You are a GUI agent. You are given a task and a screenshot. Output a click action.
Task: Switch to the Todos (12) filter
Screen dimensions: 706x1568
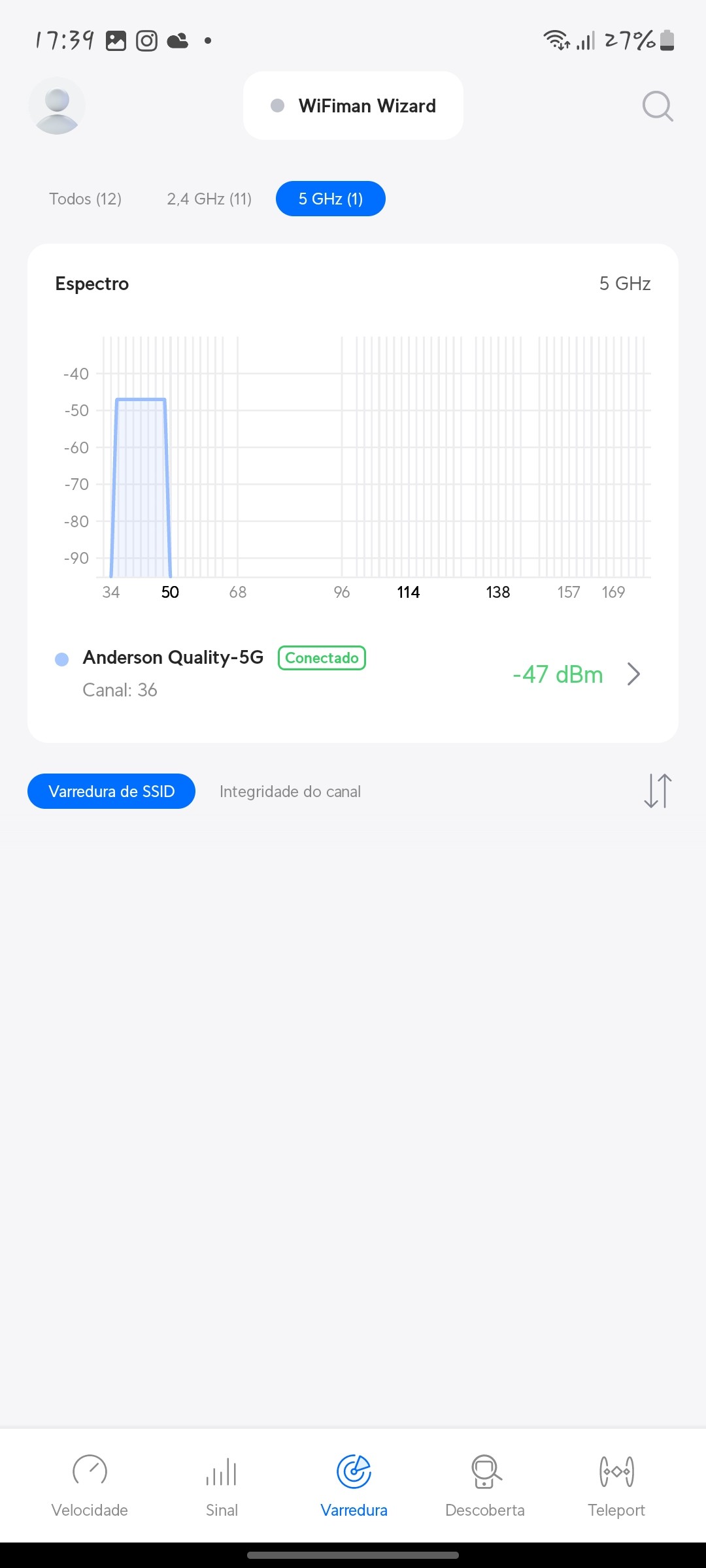pyautogui.click(x=86, y=199)
